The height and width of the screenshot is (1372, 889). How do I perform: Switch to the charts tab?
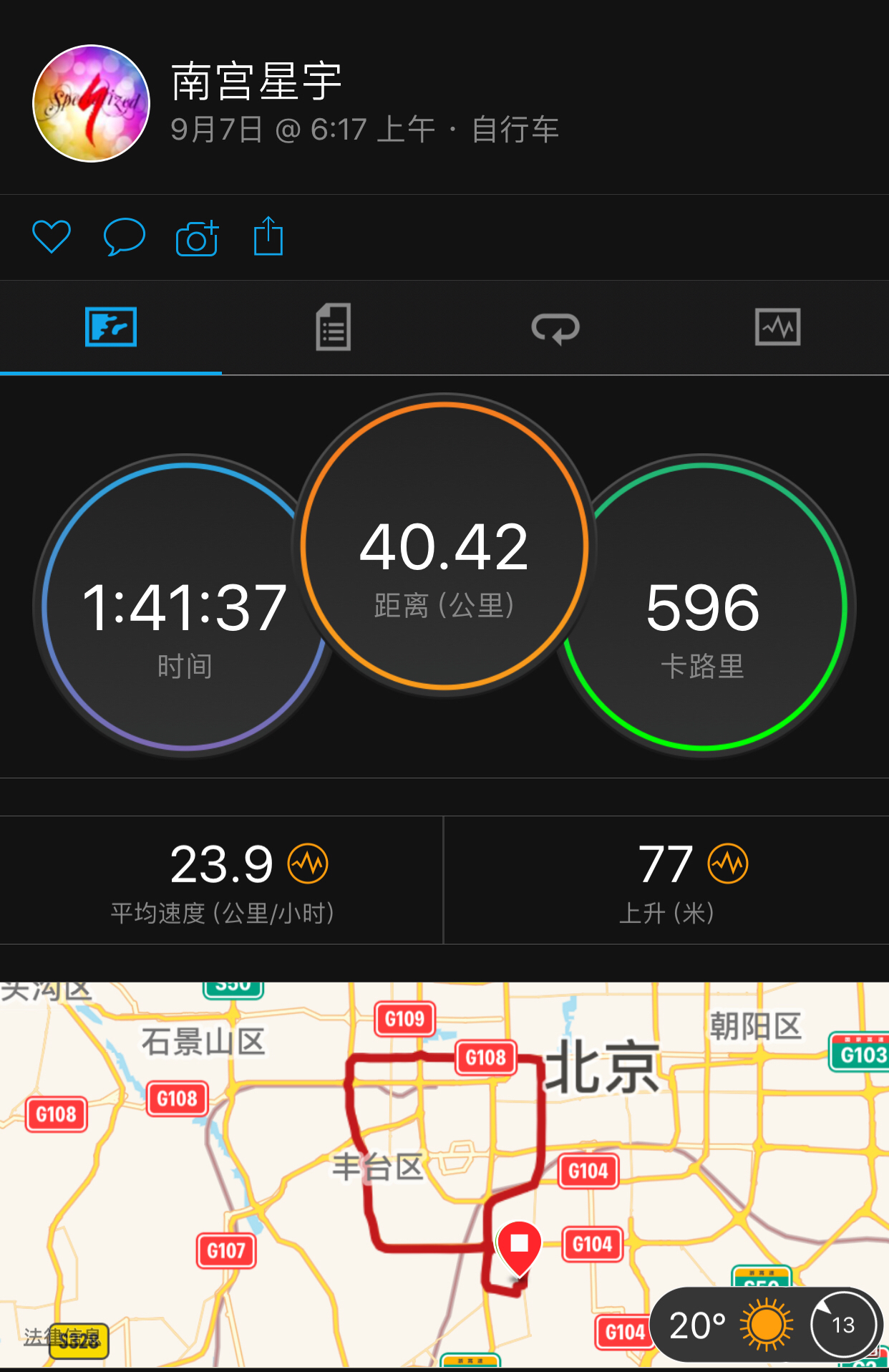click(777, 328)
